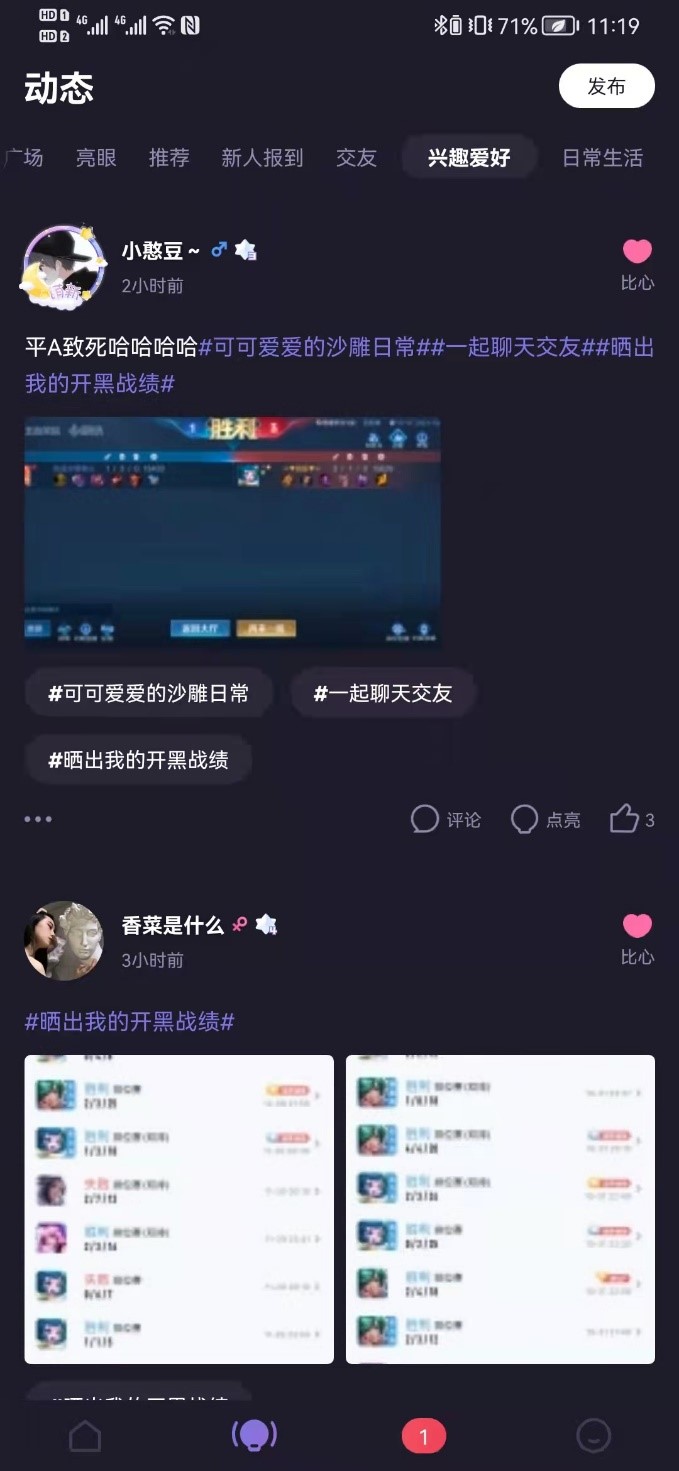The image size is (679, 1471).
Task: Switch to the 亮眼 tab
Action: click(96, 158)
